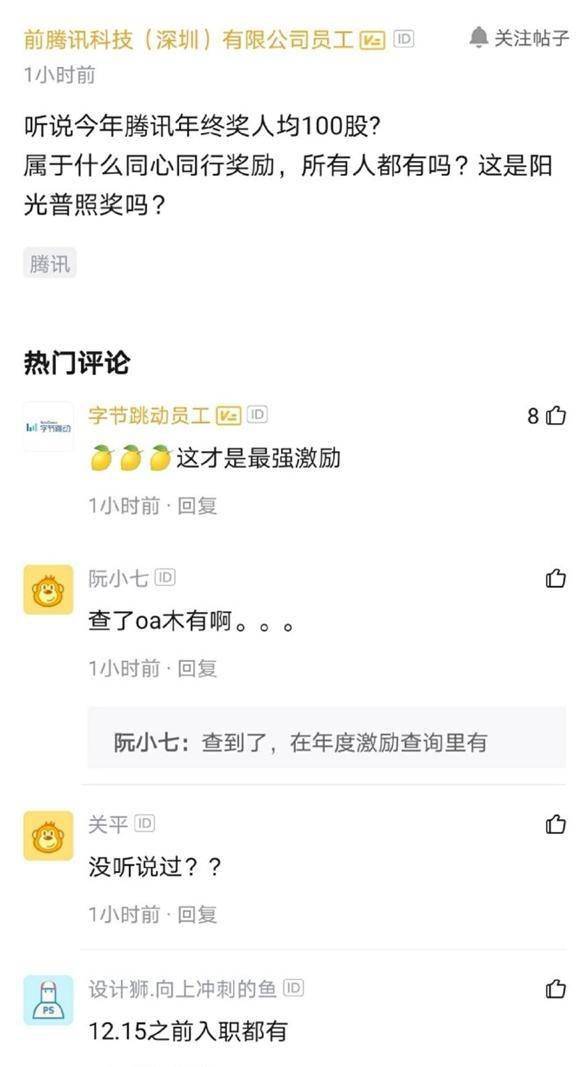
Task: Open 阮小七's follow-up reply thread
Action: (x=327, y=742)
